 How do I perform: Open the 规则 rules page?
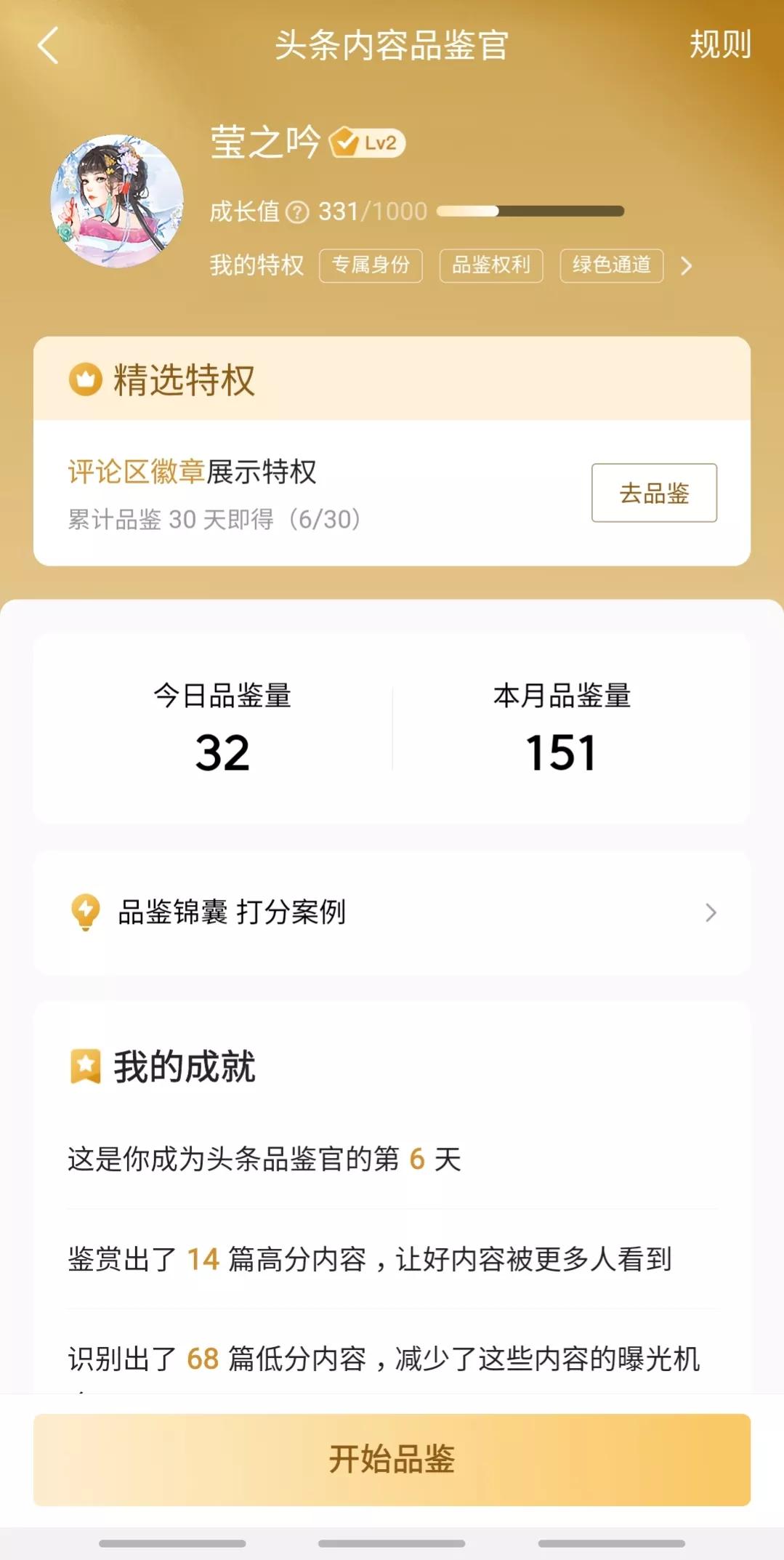click(719, 45)
